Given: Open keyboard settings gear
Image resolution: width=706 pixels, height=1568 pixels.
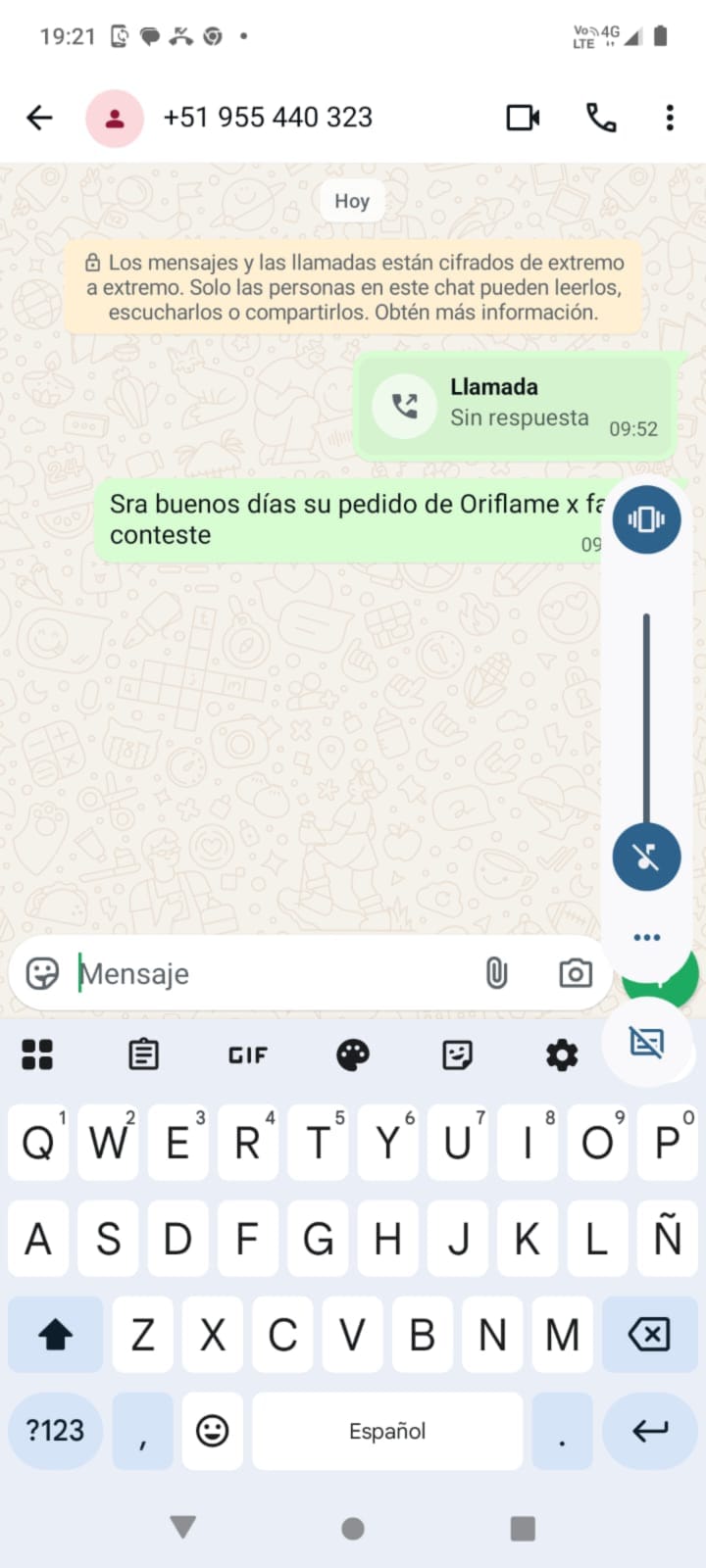Looking at the screenshot, I should 561,1055.
